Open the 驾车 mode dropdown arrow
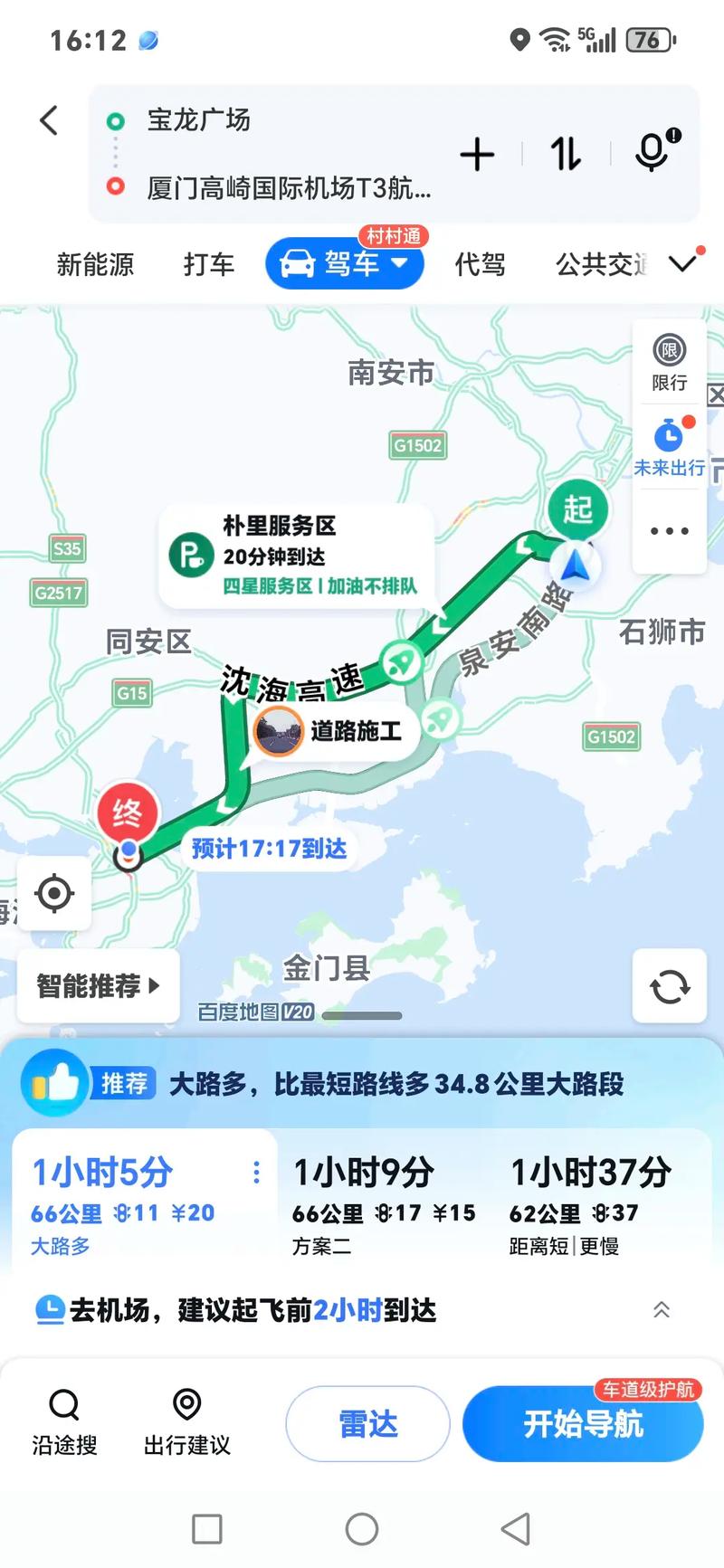Viewport: 724px width, 1568px height. pyautogui.click(x=399, y=264)
